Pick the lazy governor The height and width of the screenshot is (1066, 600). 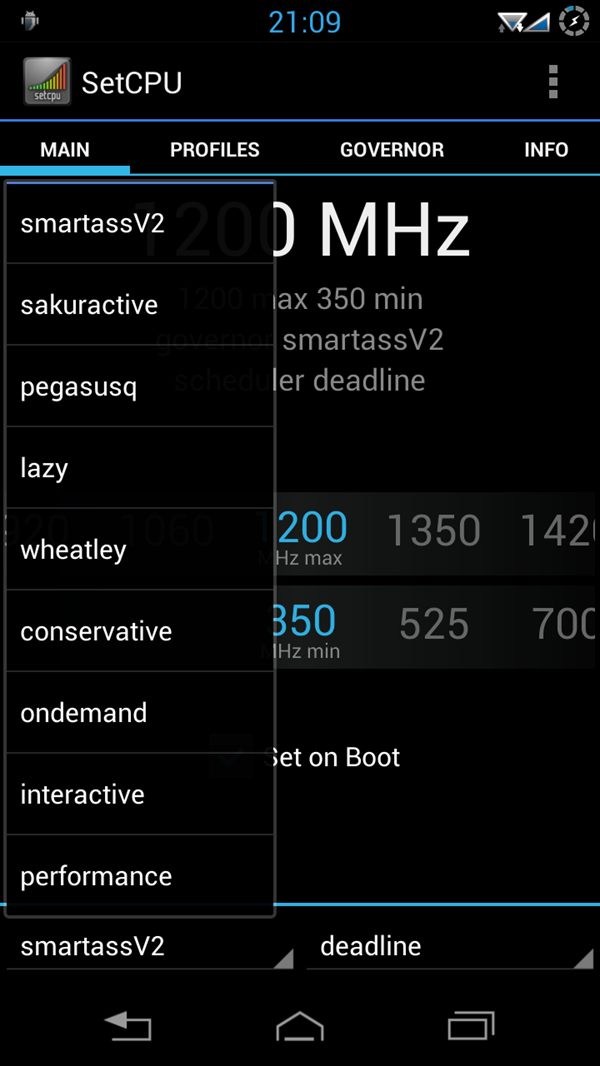[x=140, y=468]
